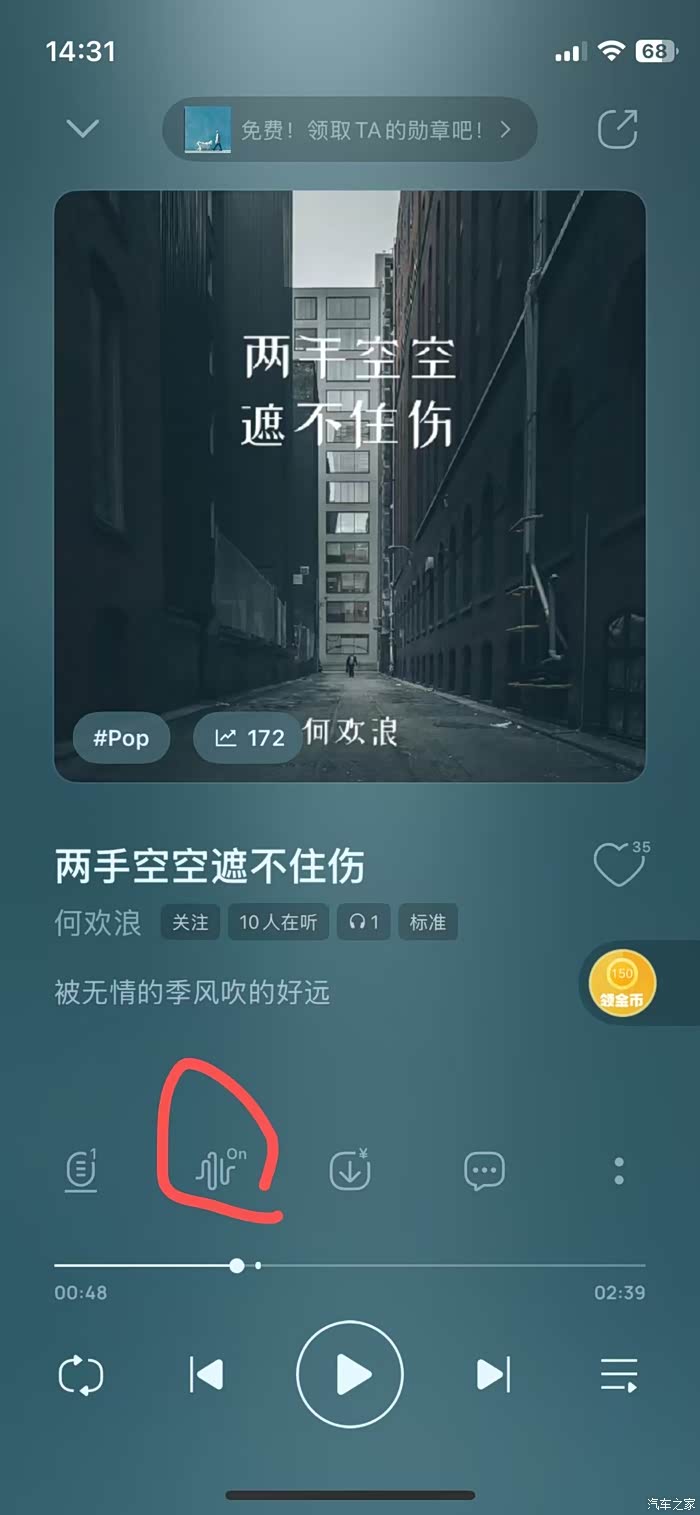Switch the repeat mode

(x=81, y=1375)
